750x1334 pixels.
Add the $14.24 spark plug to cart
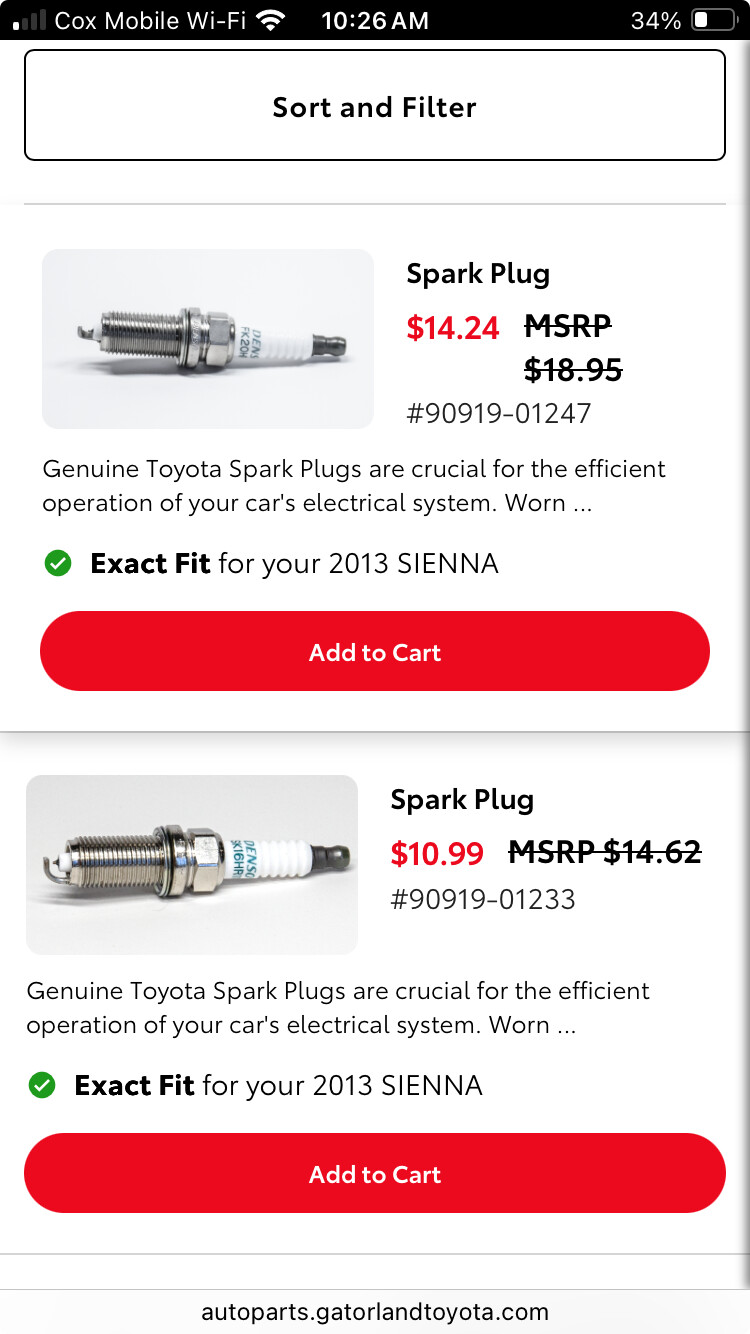point(375,651)
